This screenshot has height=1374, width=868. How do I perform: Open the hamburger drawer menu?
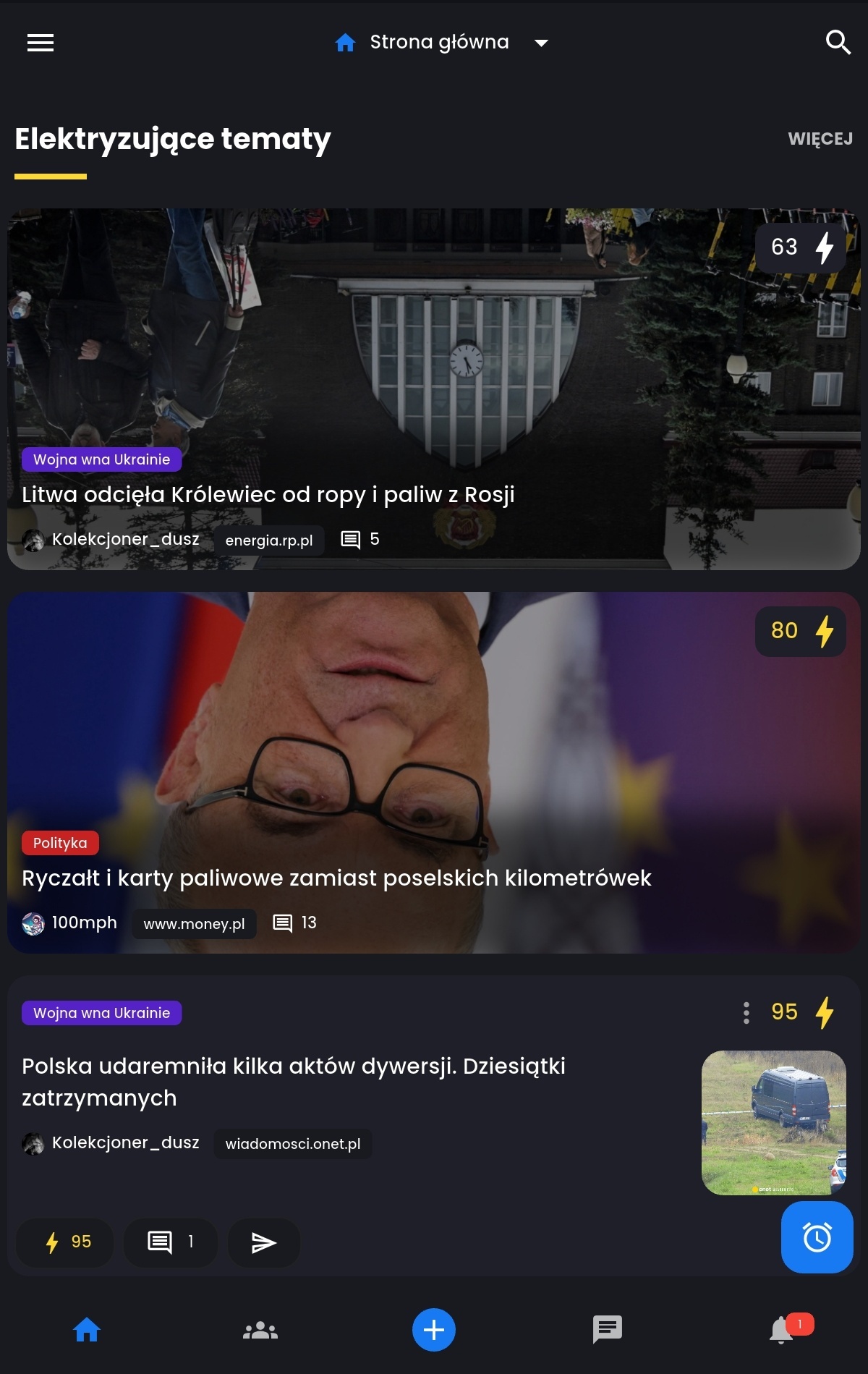click(41, 43)
